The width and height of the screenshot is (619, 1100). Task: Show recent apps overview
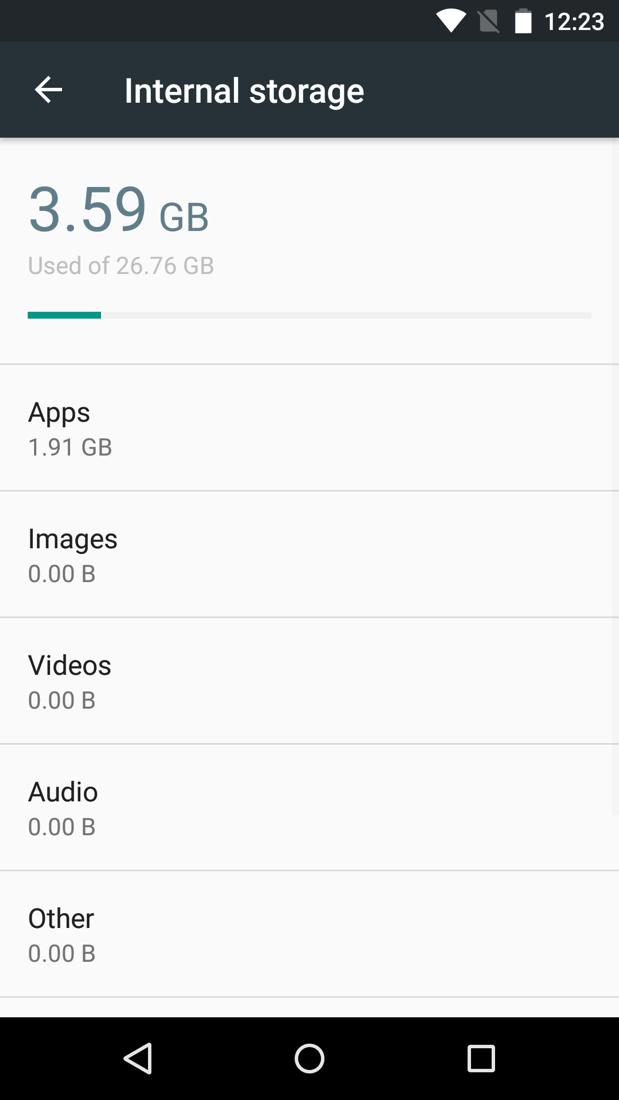tap(481, 1058)
